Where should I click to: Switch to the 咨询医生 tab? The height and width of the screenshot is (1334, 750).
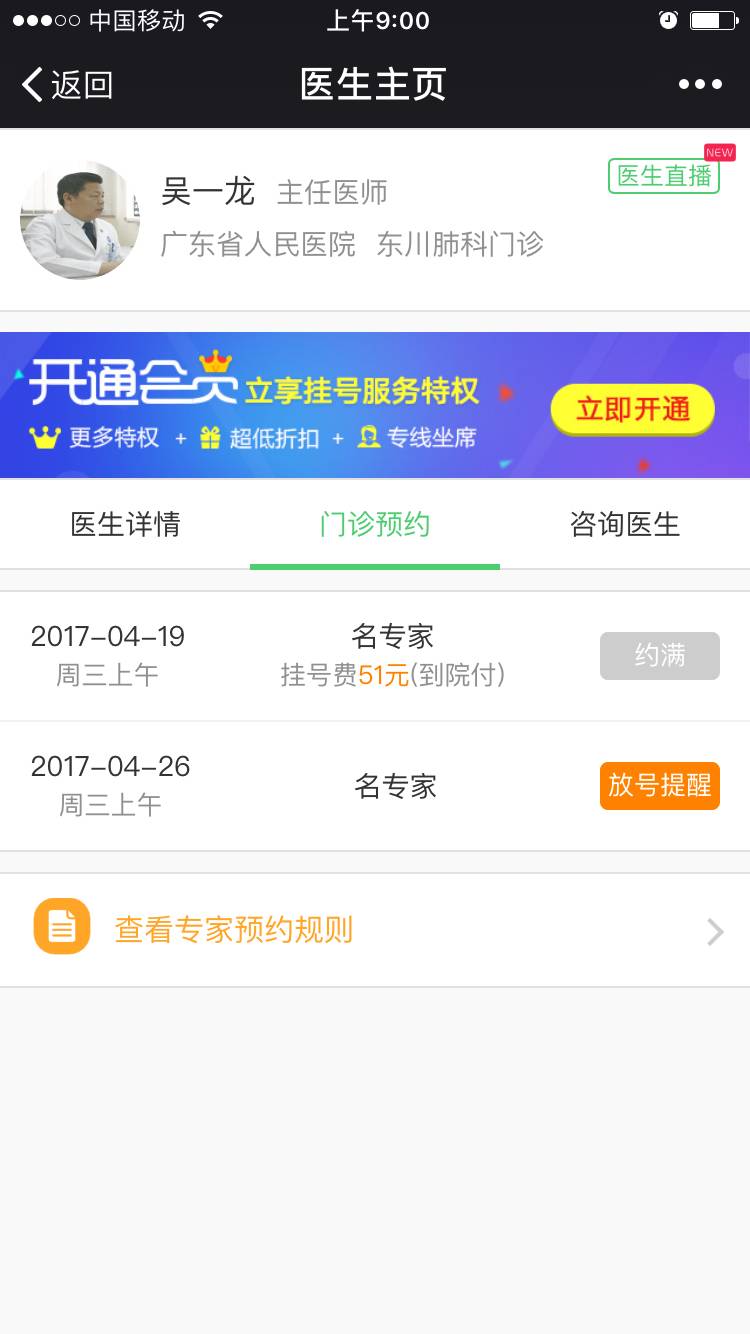pos(625,525)
